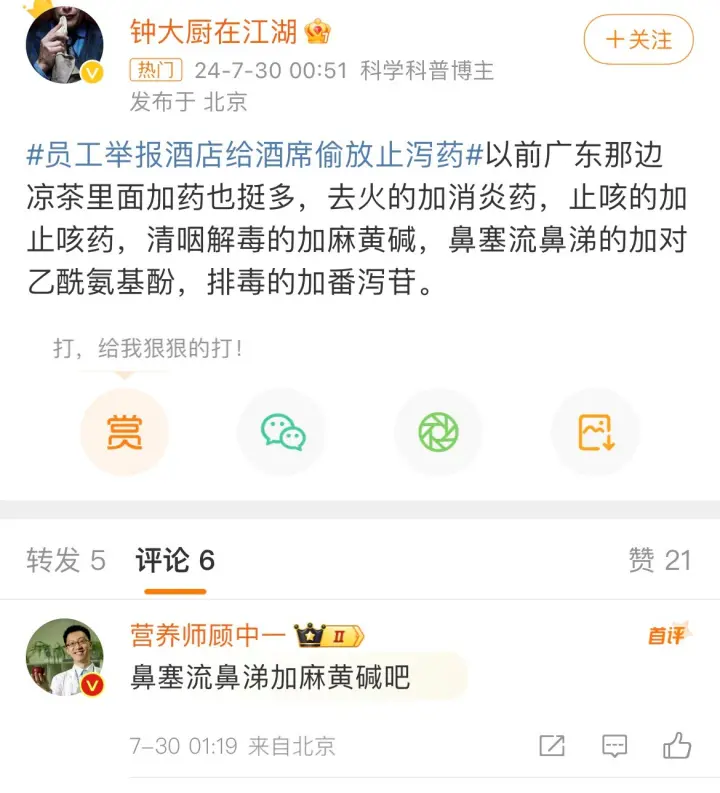720x793 pixels.
Task: Open 钟大厨在江湖's profile avatar
Action: coord(64,43)
